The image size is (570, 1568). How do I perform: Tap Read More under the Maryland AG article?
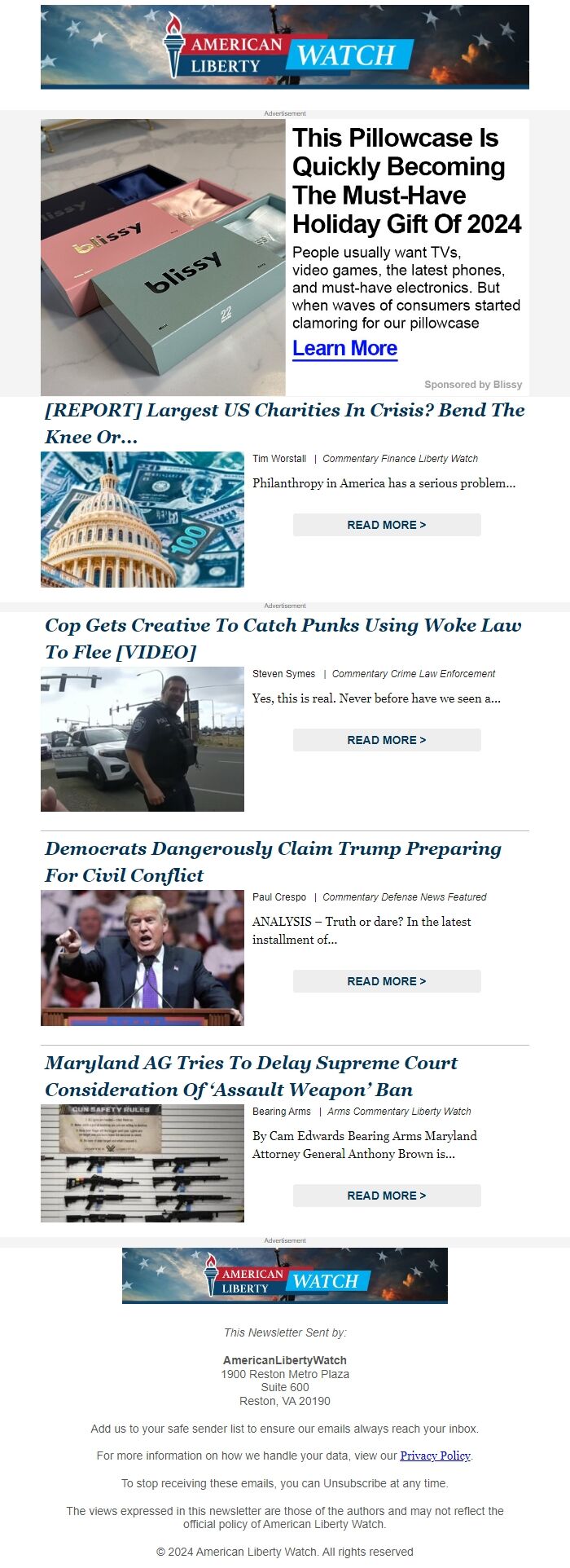point(387,1196)
